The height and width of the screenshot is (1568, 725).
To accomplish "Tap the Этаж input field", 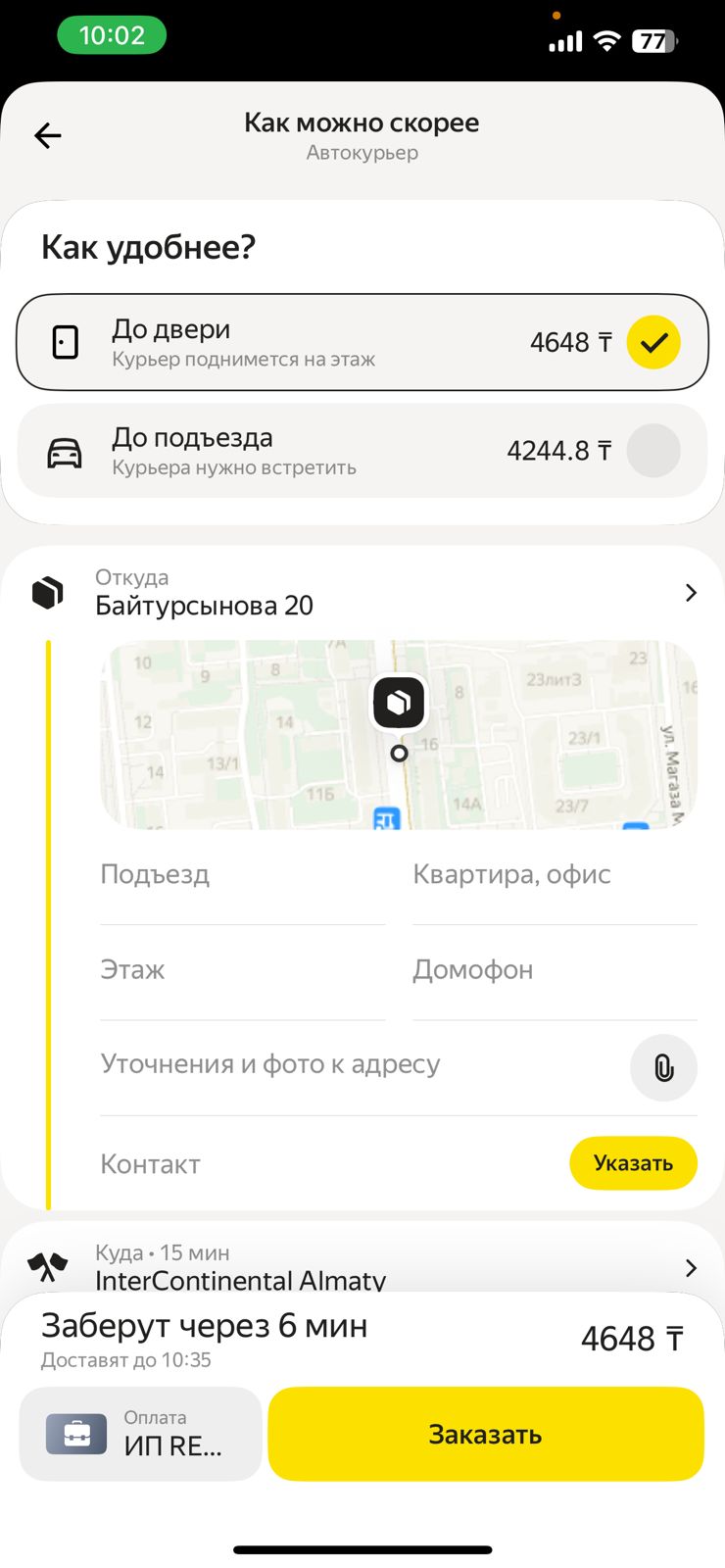I will click(x=242, y=970).
